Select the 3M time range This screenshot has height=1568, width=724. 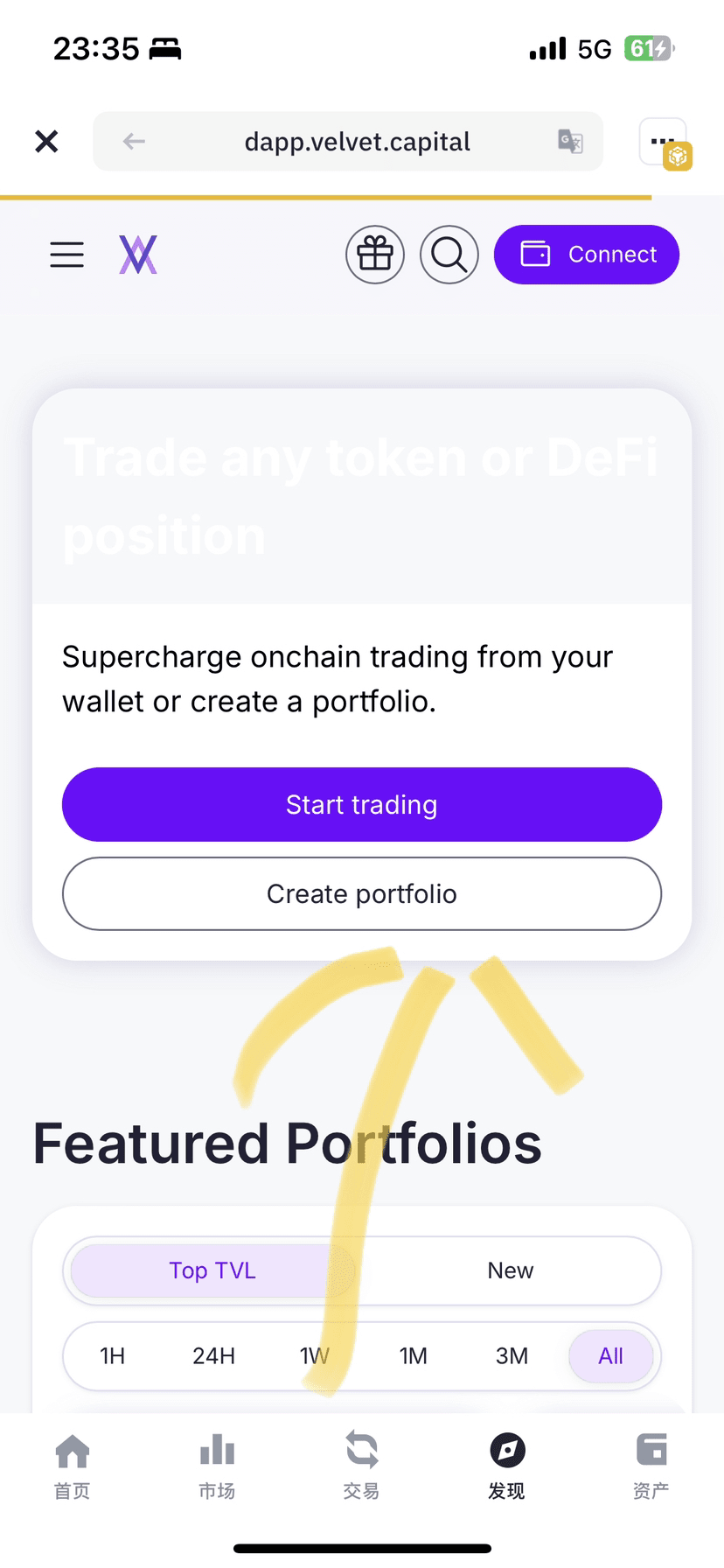tap(512, 1356)
